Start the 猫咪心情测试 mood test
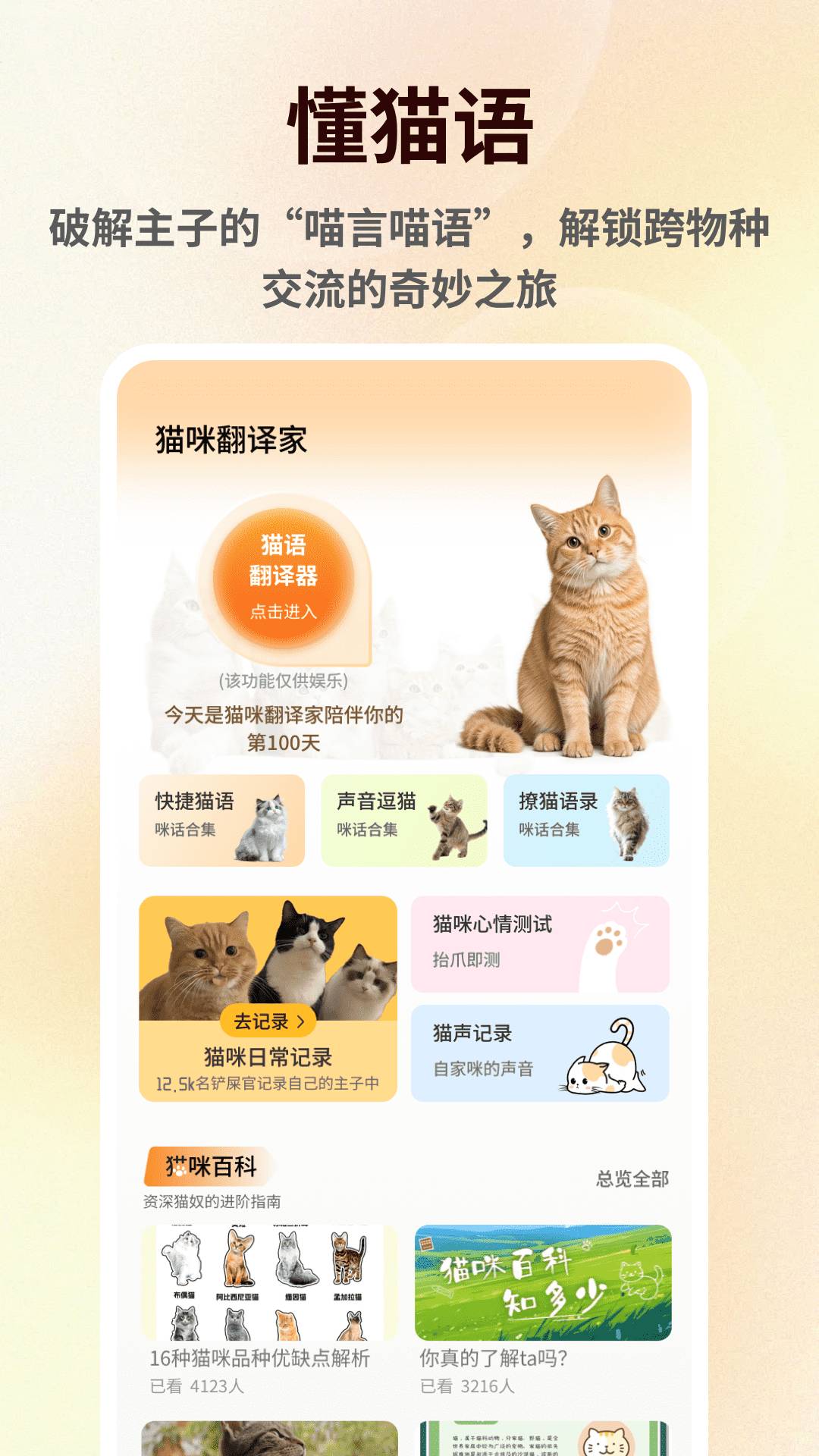 point(493,925)
